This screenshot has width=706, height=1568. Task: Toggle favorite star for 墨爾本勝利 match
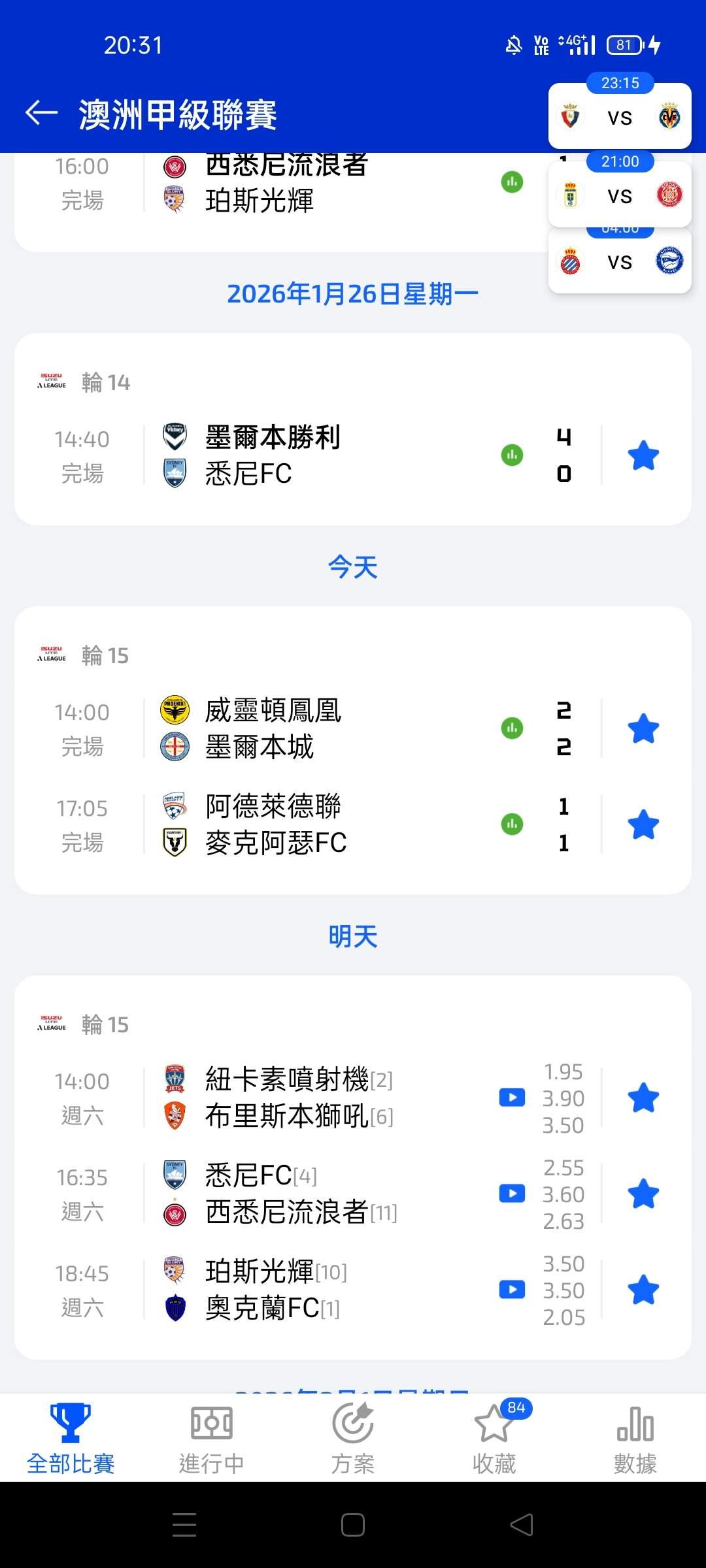pos(643,455)
